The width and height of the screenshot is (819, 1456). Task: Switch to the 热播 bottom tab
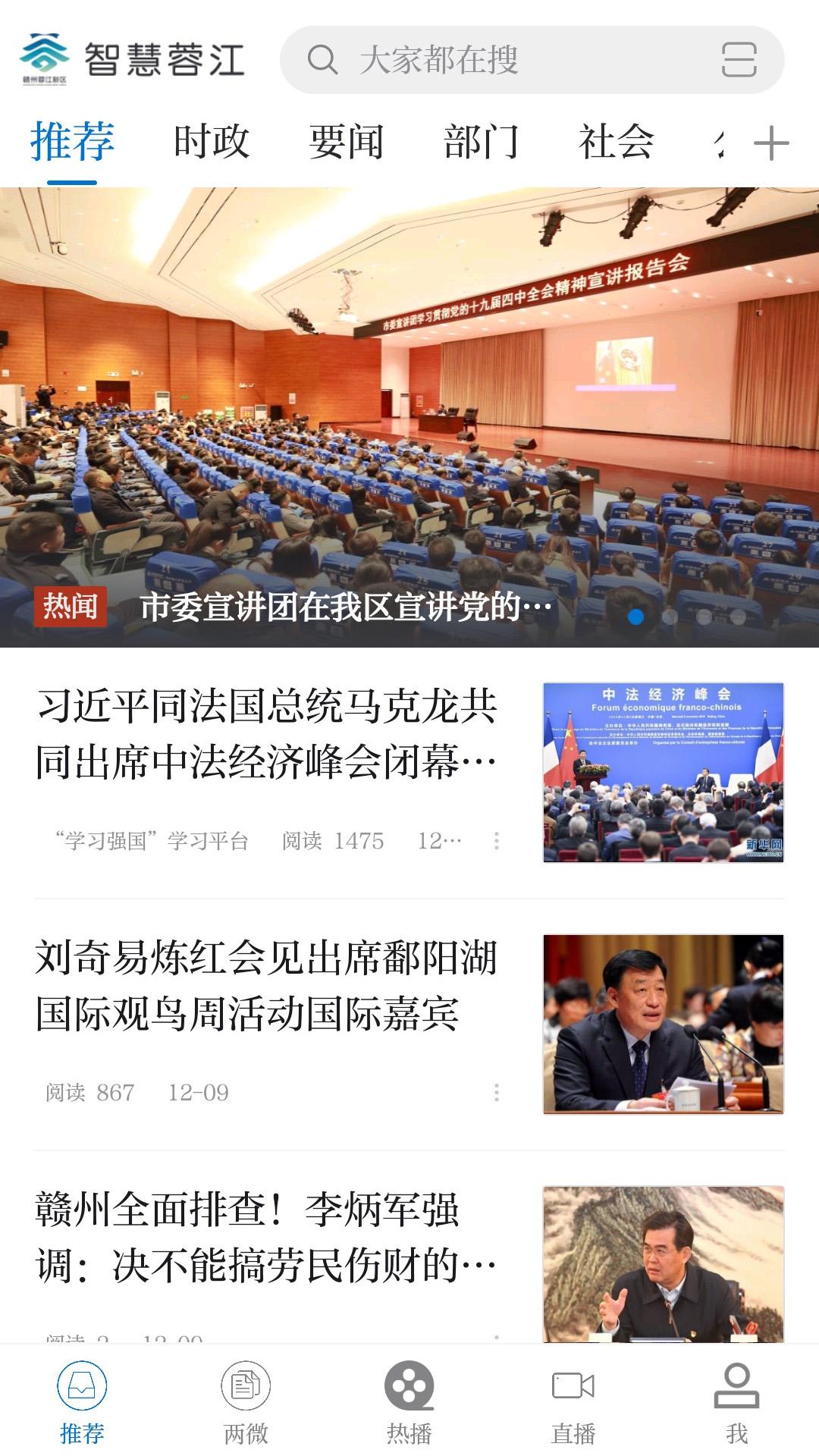pos(409,1403)
